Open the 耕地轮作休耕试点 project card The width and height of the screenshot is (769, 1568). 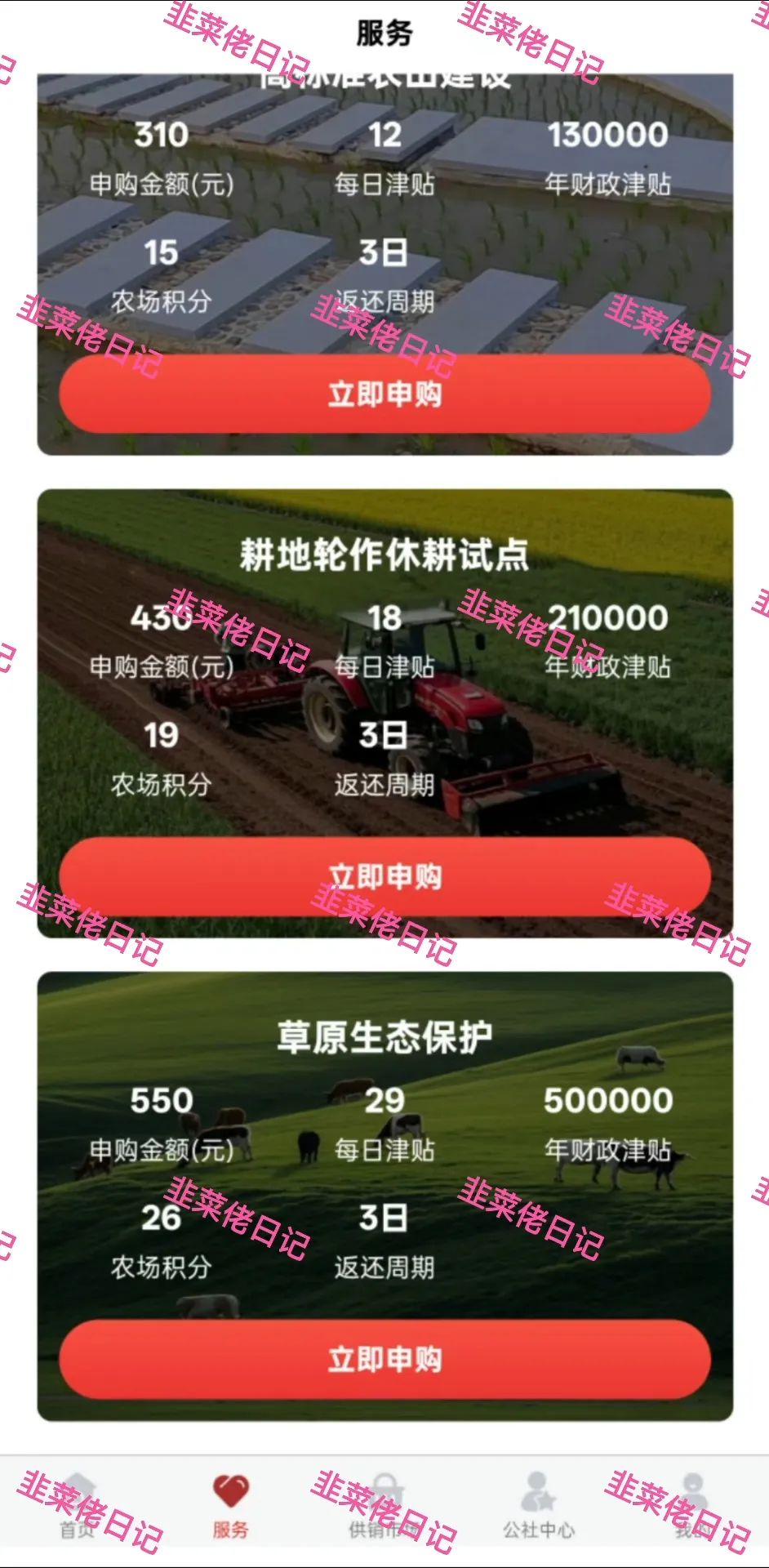pyautogui.click(x=384, y=555)
